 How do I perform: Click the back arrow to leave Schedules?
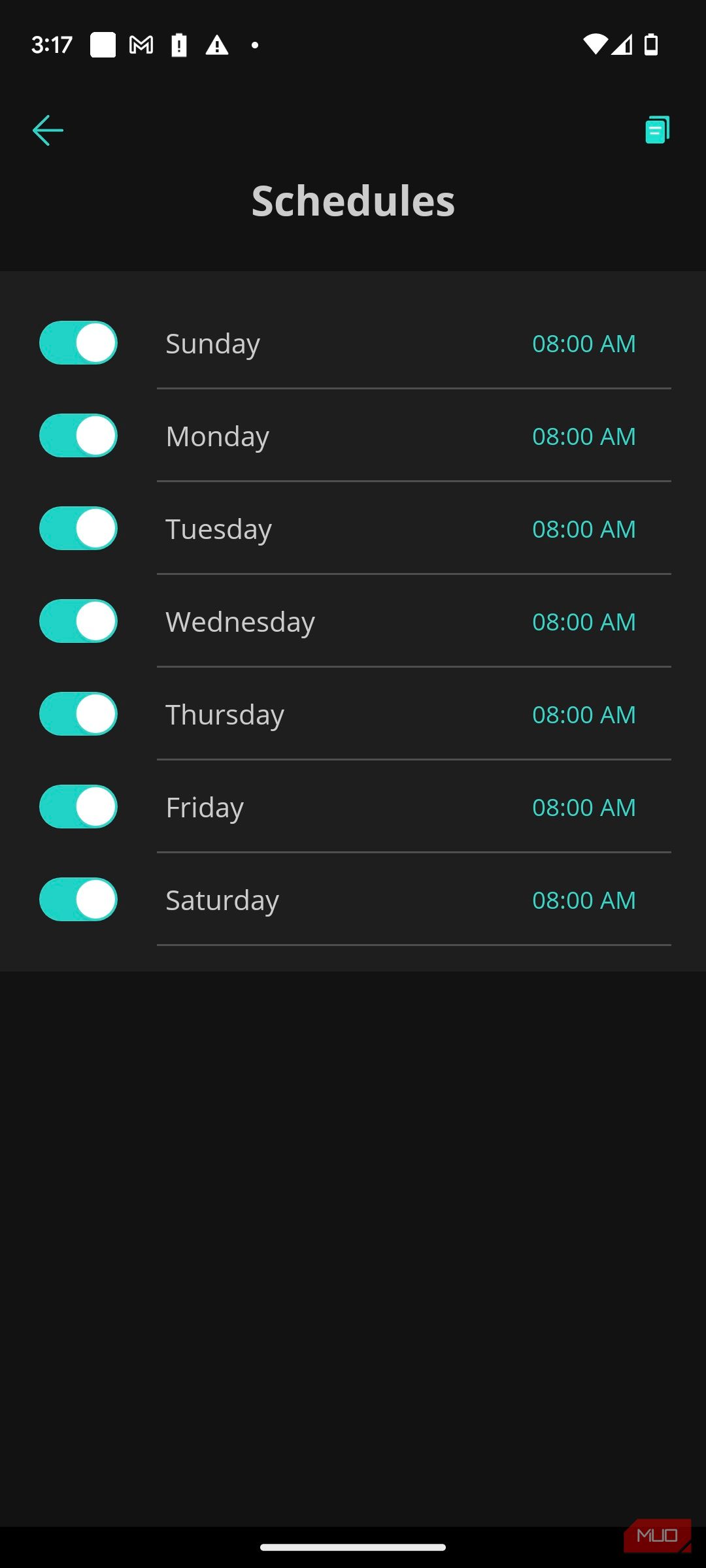coord(48,130)
